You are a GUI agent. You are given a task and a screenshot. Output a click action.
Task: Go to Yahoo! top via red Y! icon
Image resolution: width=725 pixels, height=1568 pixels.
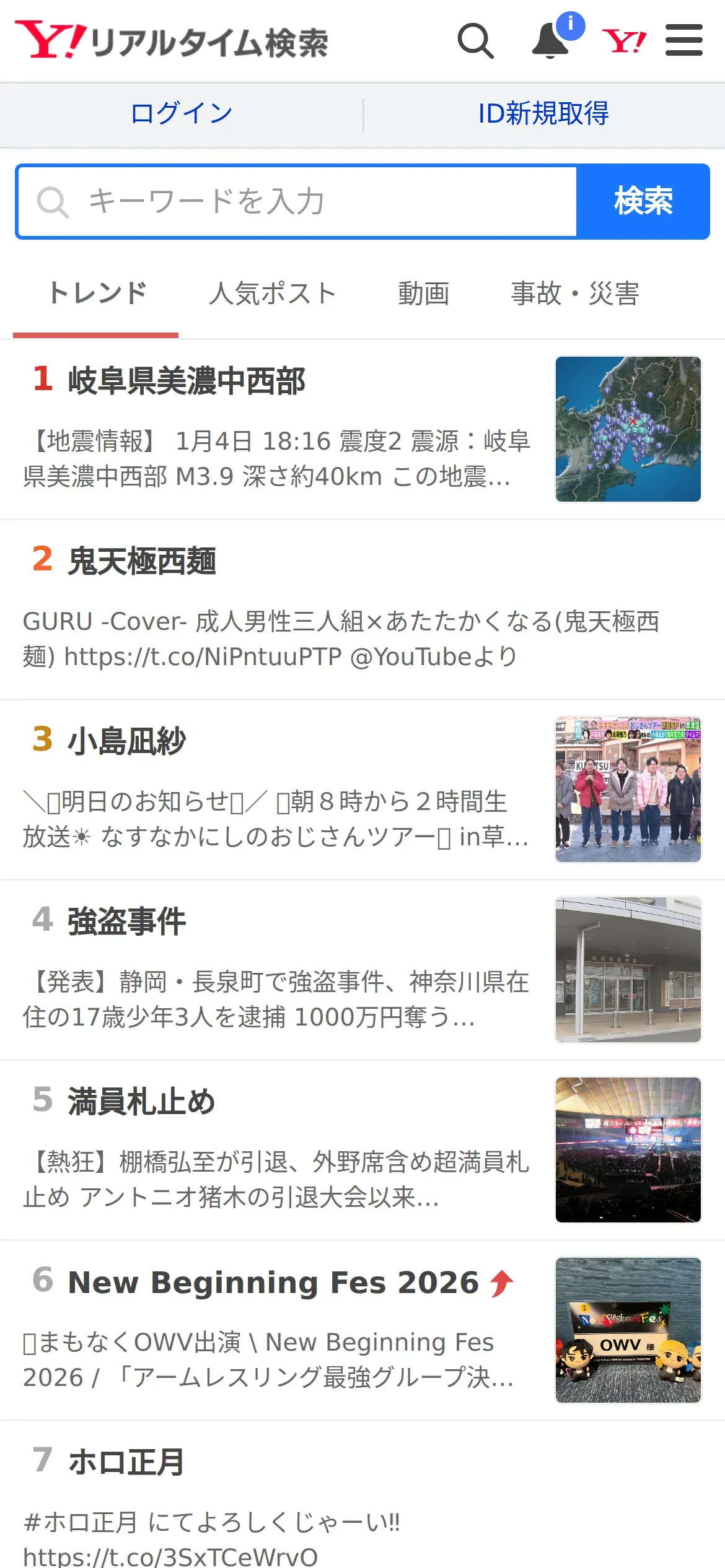click(x=624, y=41)
